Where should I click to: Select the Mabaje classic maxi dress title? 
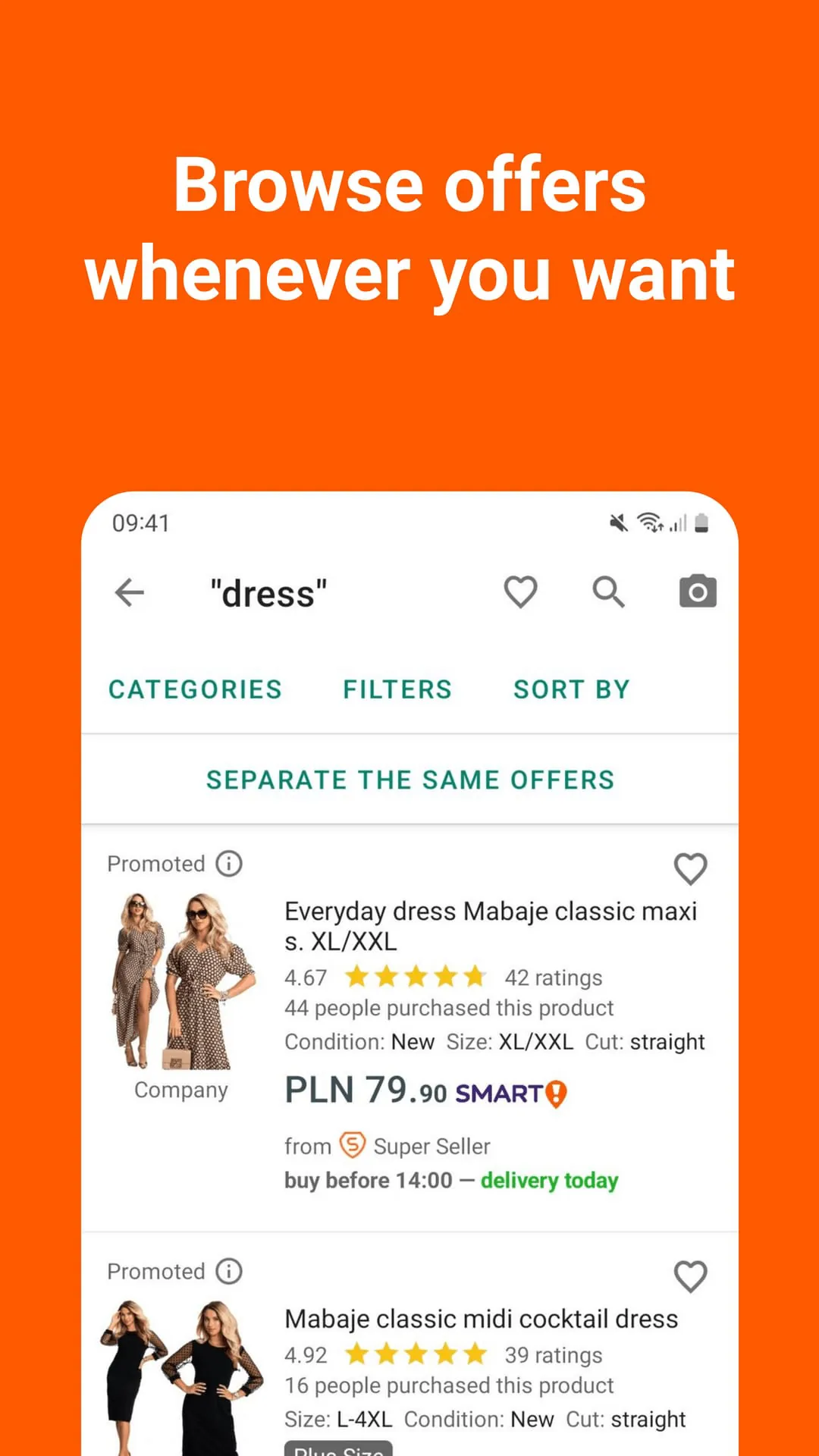pyautogui.click(x=490, y=926)
